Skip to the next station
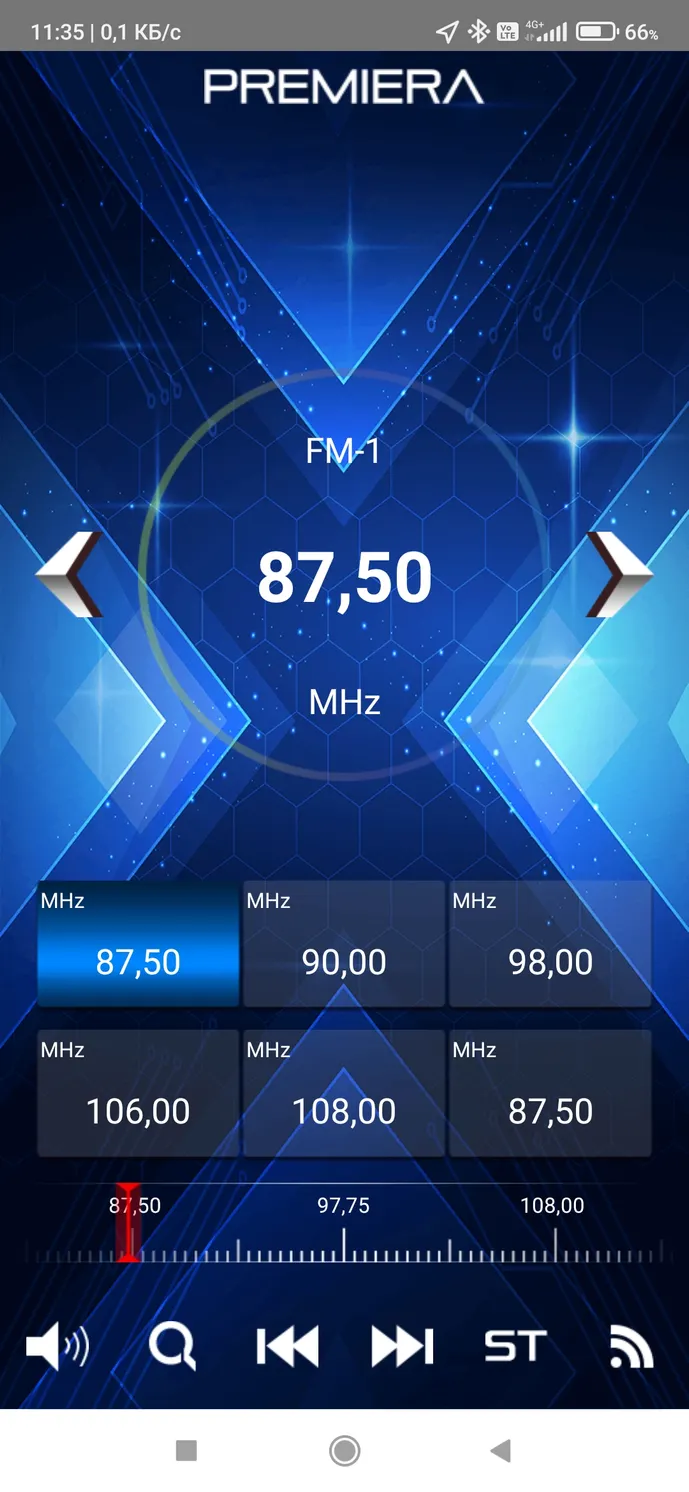Viewport: 689px width, 1492px height. point(402,1347)
